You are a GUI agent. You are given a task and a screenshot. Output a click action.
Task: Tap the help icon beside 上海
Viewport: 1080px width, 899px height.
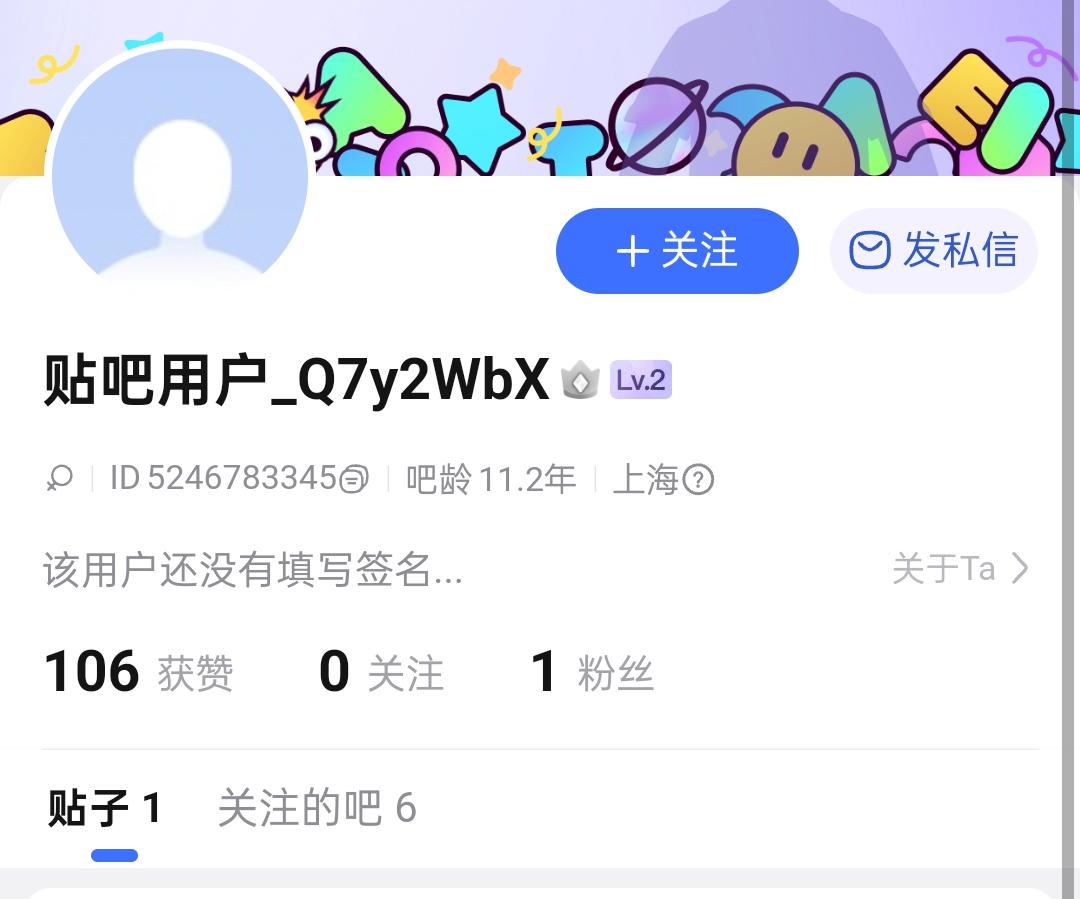click(x=698, y=481)
